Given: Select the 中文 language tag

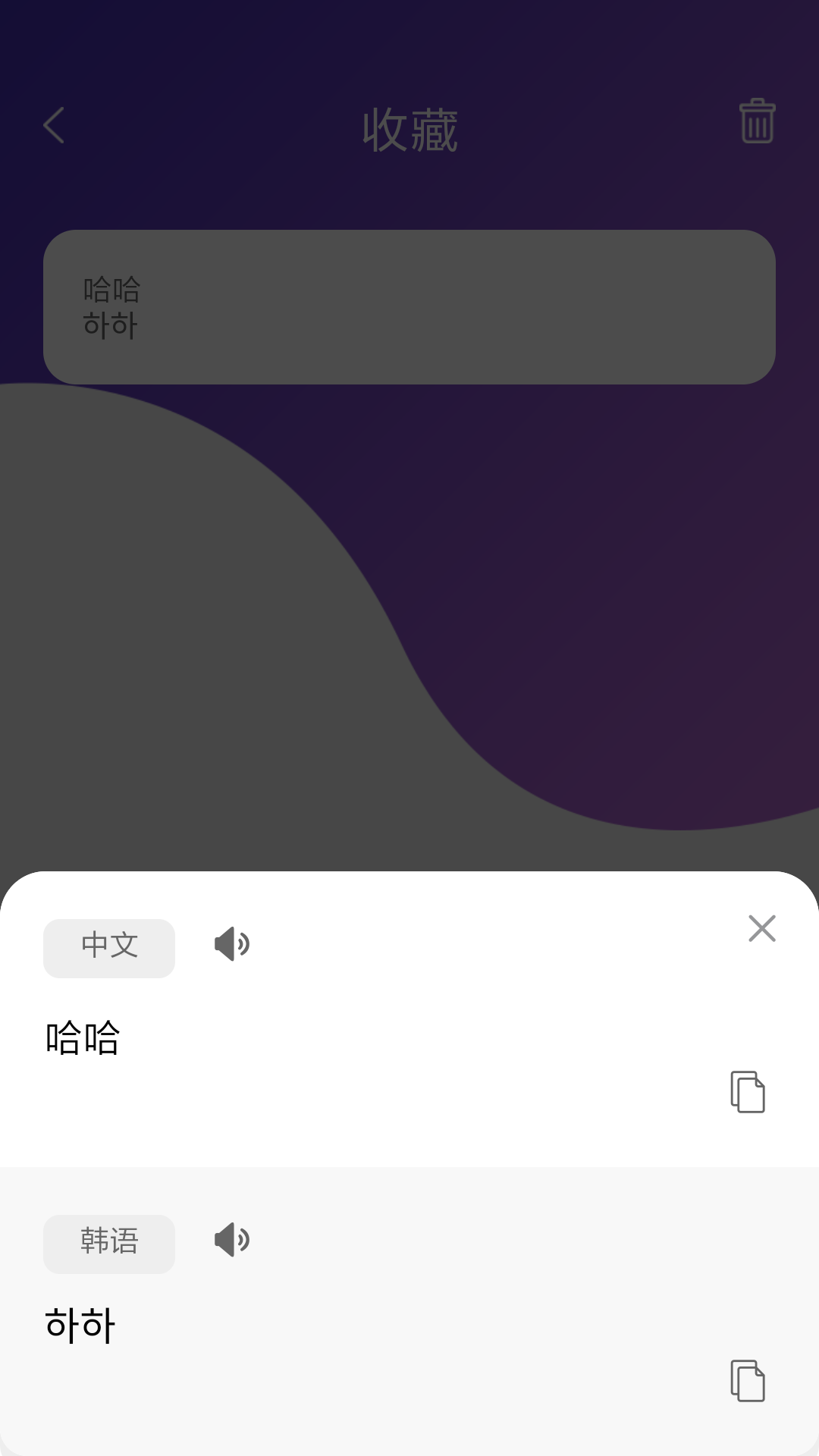Looking at the screenshot, I should [108, 947].
